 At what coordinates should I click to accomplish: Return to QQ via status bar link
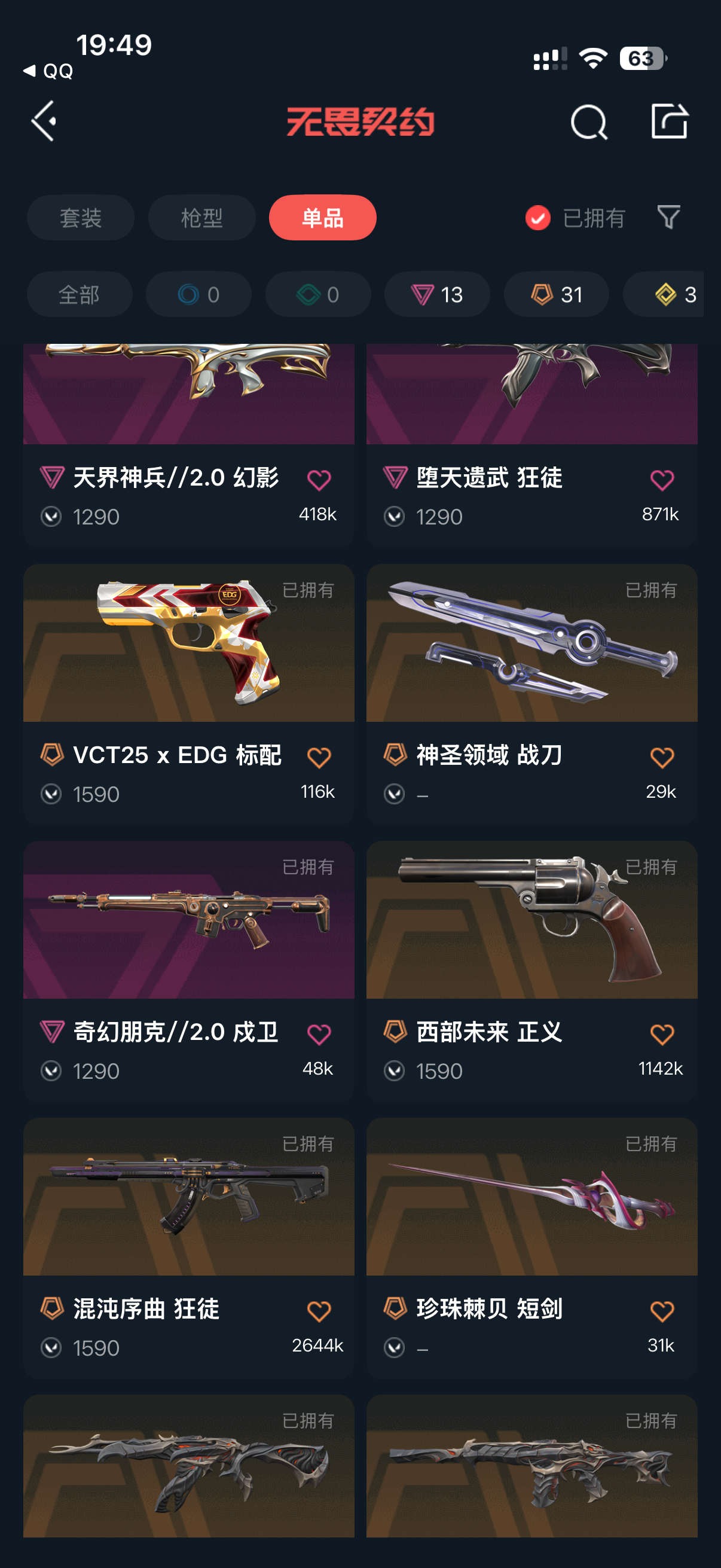coord(48,71)
